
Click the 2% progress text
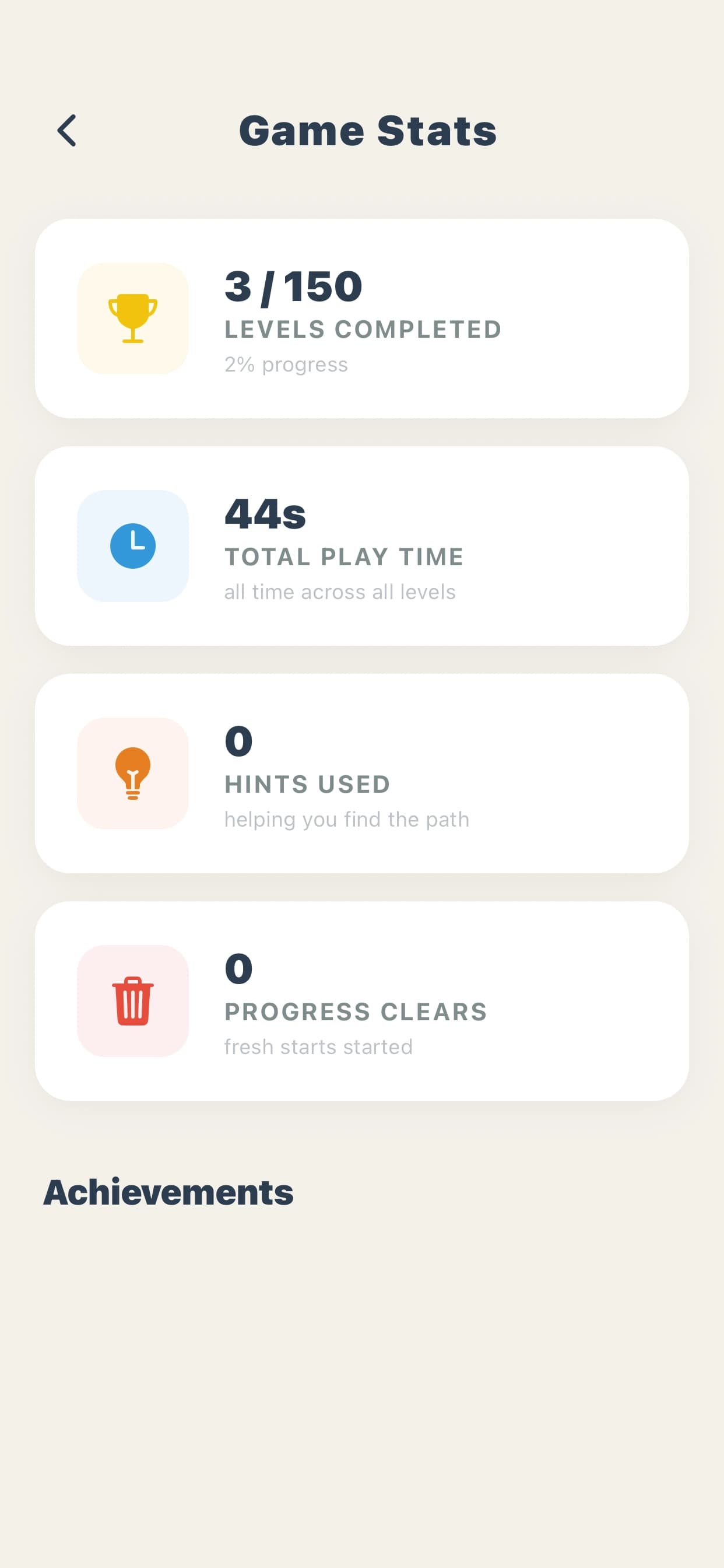tap(285, 364)
